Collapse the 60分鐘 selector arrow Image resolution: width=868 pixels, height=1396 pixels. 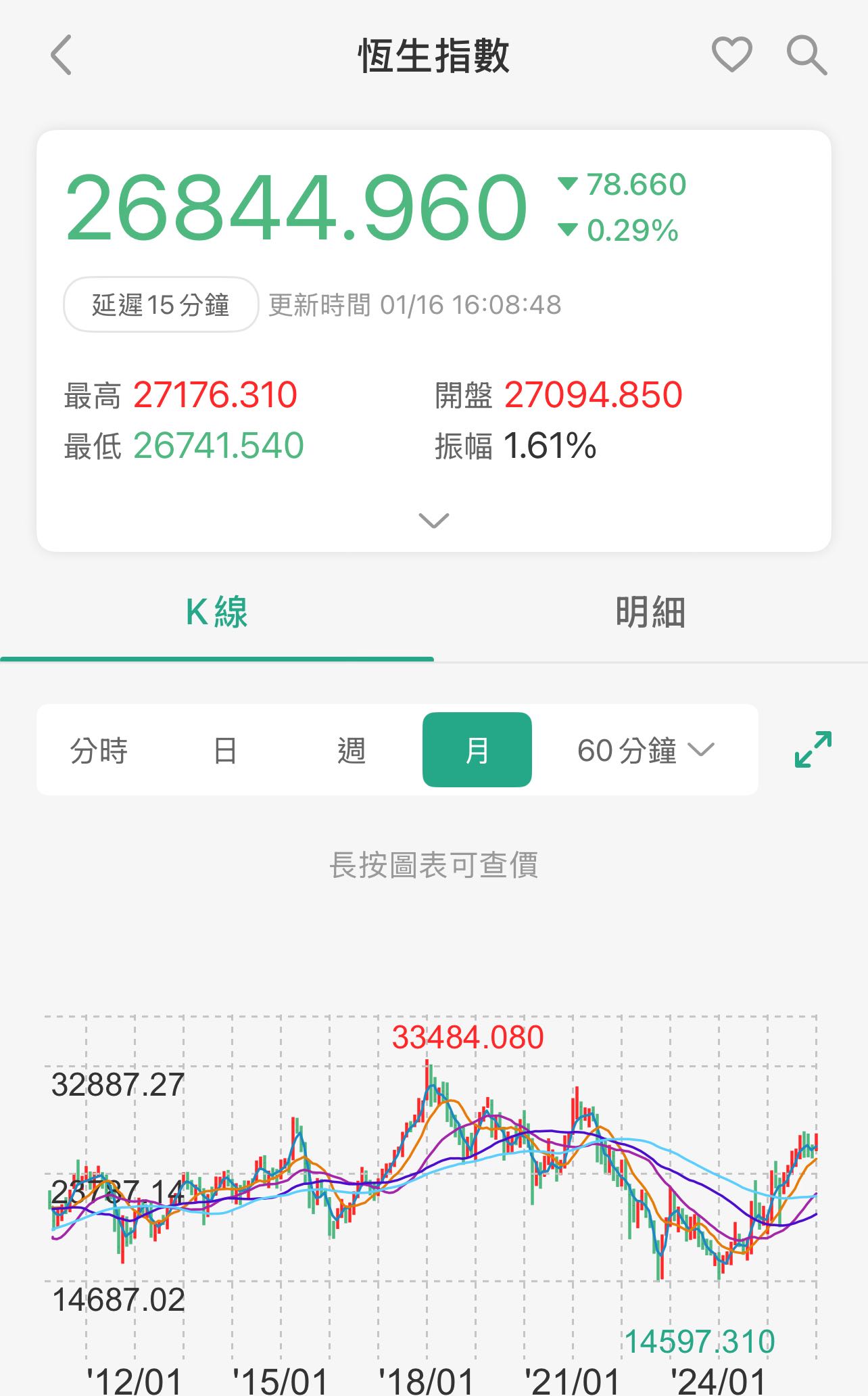coord(700,751)
